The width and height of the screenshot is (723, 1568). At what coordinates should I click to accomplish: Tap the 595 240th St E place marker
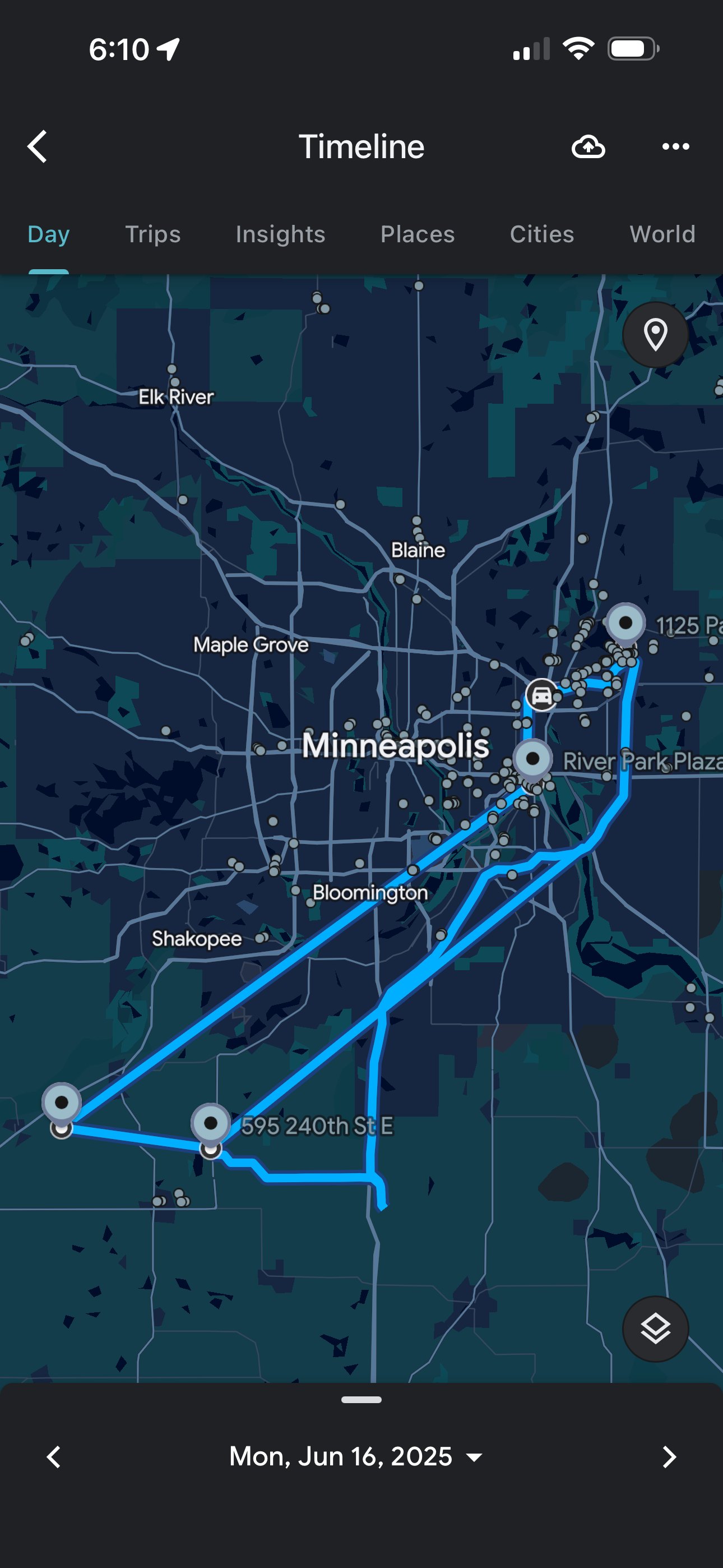pos(211,1123)
